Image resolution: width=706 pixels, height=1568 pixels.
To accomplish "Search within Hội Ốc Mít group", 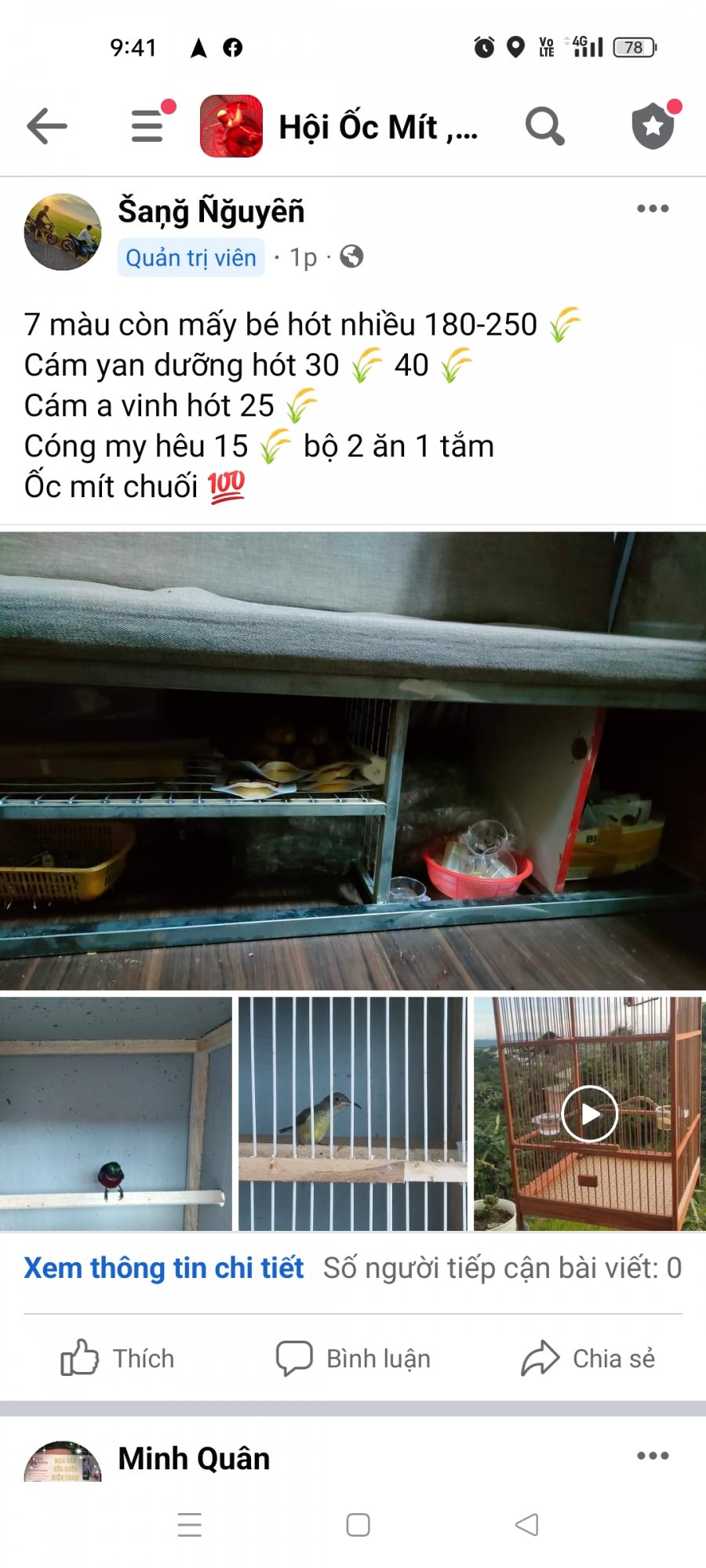I will 544,126.
